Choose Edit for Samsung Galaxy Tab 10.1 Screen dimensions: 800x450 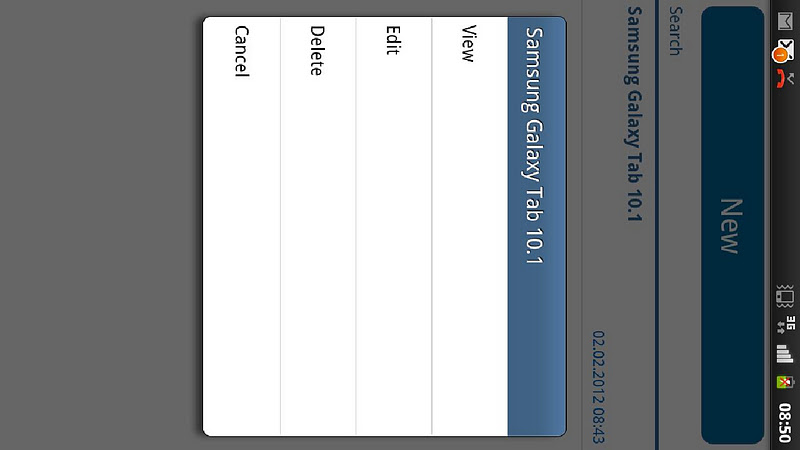point(393,225)
